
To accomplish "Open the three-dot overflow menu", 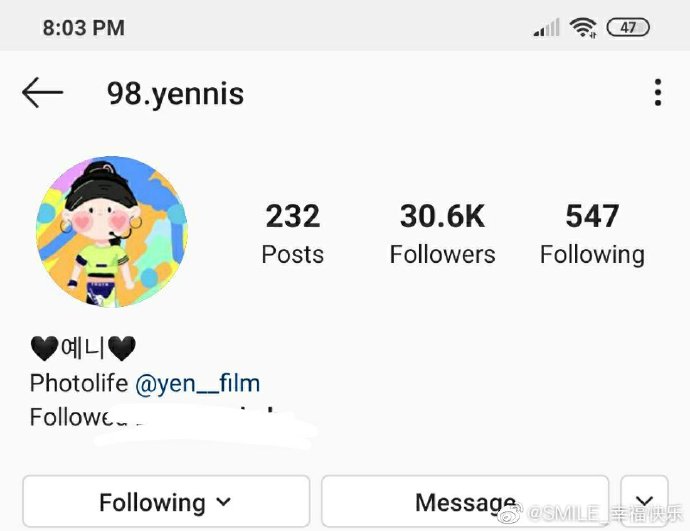I will (657, 93).
